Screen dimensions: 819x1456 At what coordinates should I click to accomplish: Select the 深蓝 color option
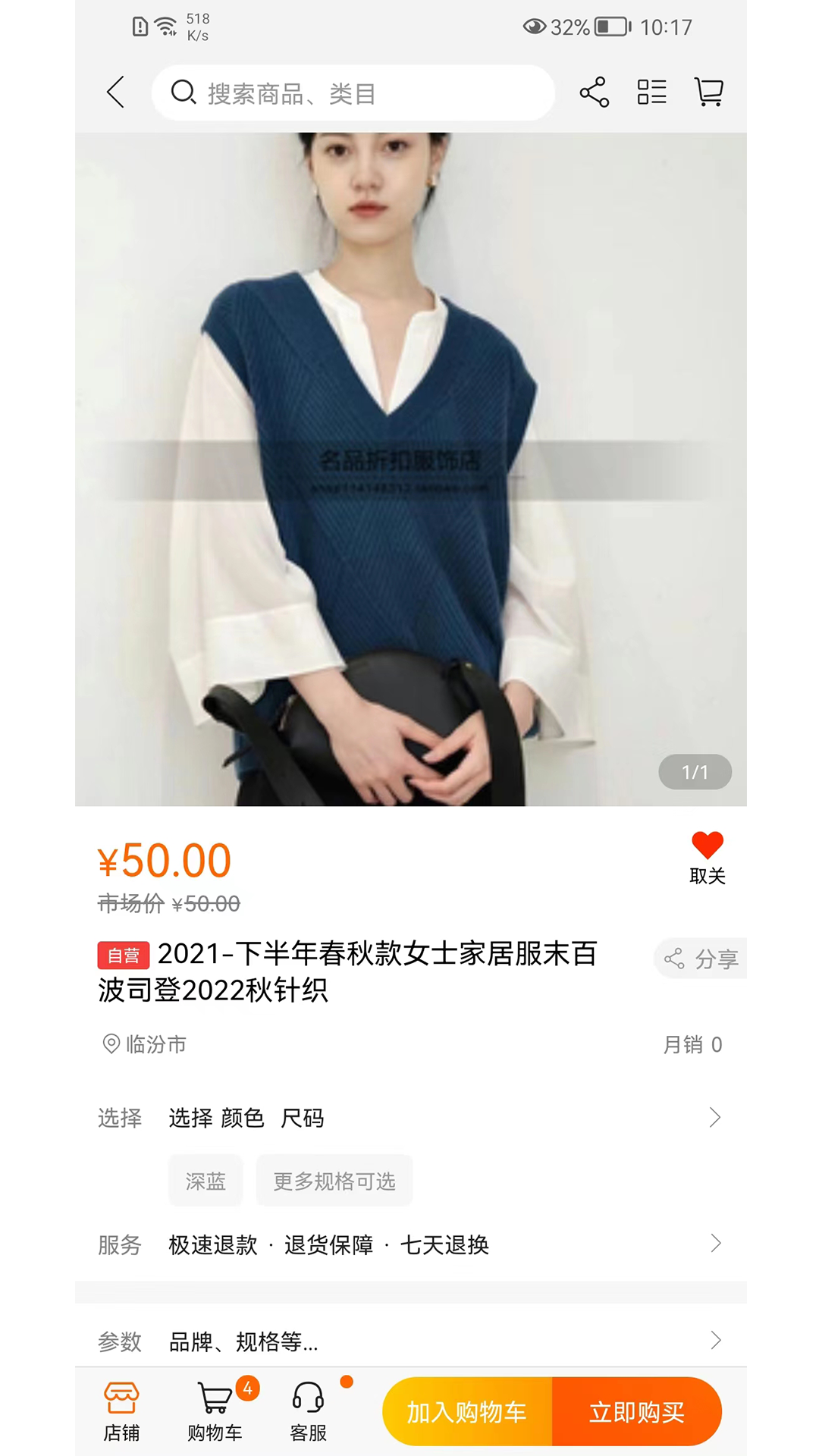pyautogui.click(x=205, y=1180)
